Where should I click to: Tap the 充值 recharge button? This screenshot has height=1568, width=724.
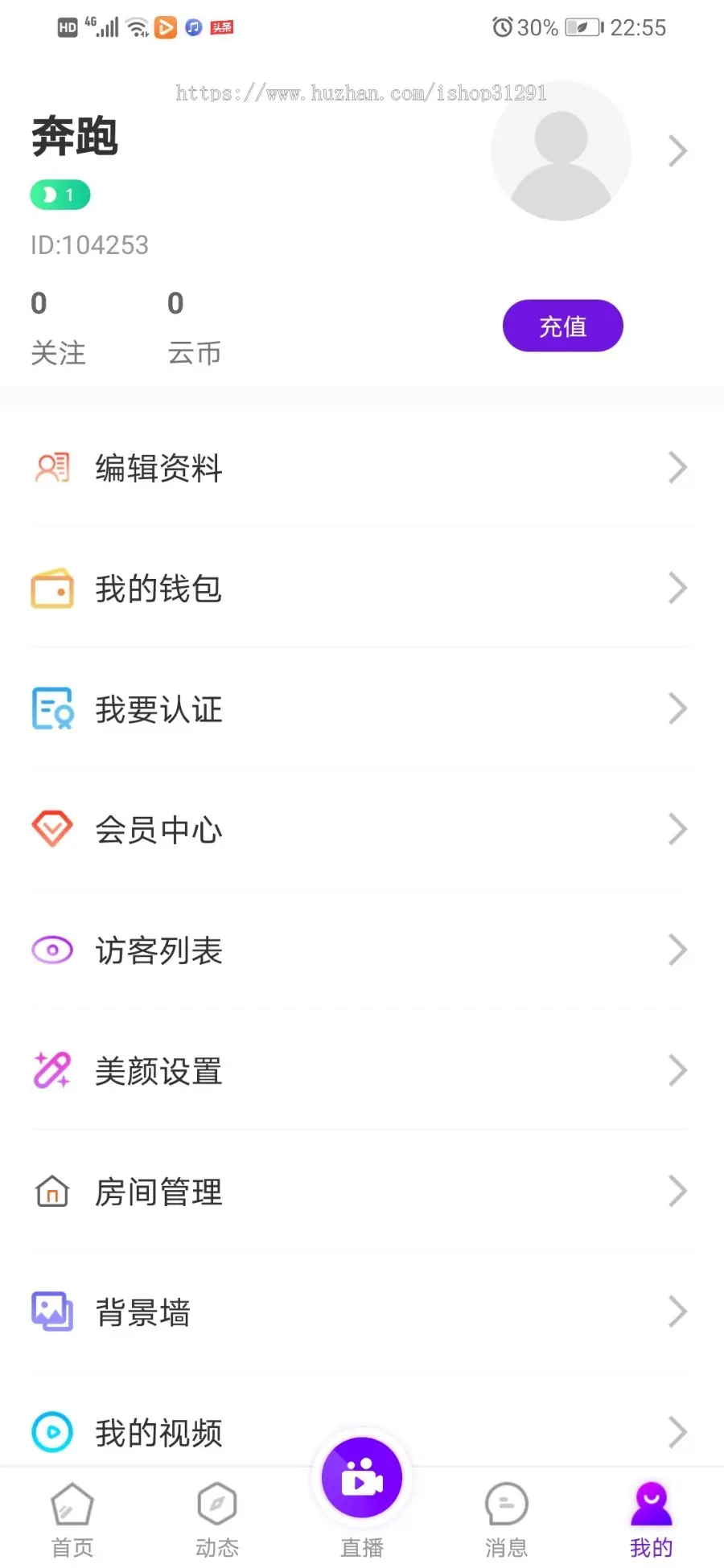tap(562, 326)
